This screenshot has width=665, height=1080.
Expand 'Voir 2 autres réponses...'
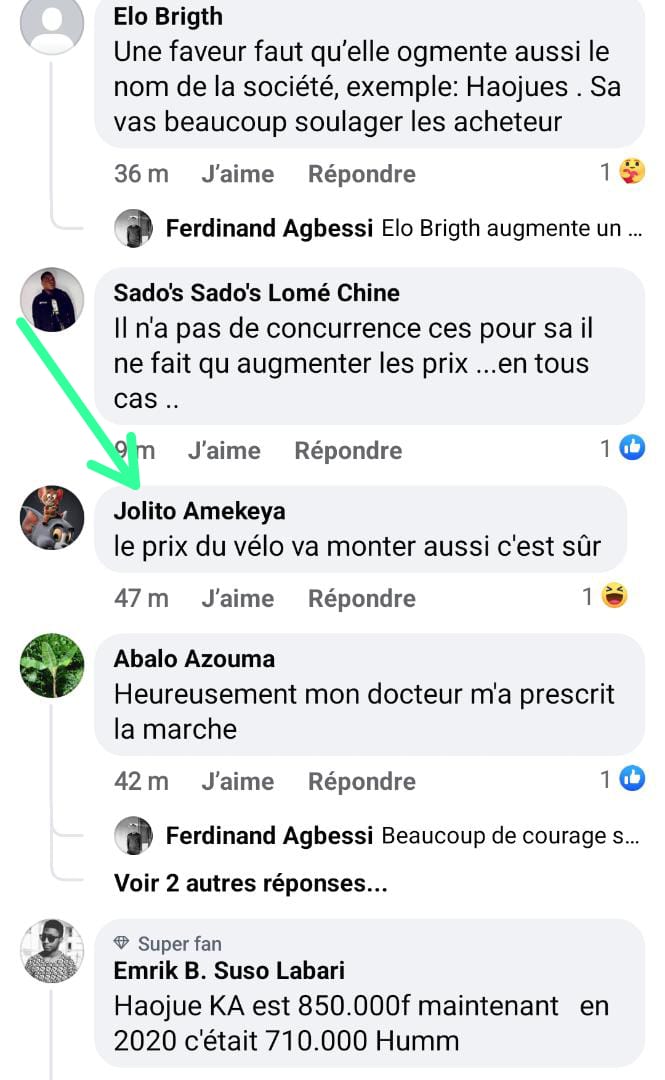(250, 884)
